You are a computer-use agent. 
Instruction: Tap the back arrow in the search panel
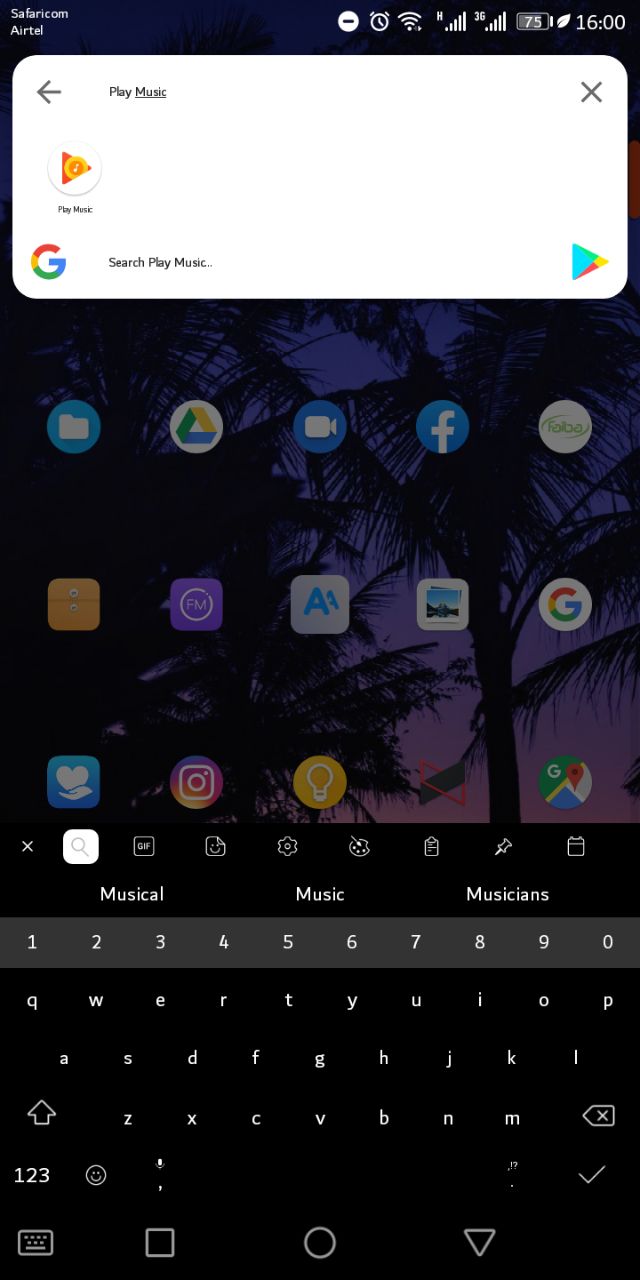coord(49,92)
